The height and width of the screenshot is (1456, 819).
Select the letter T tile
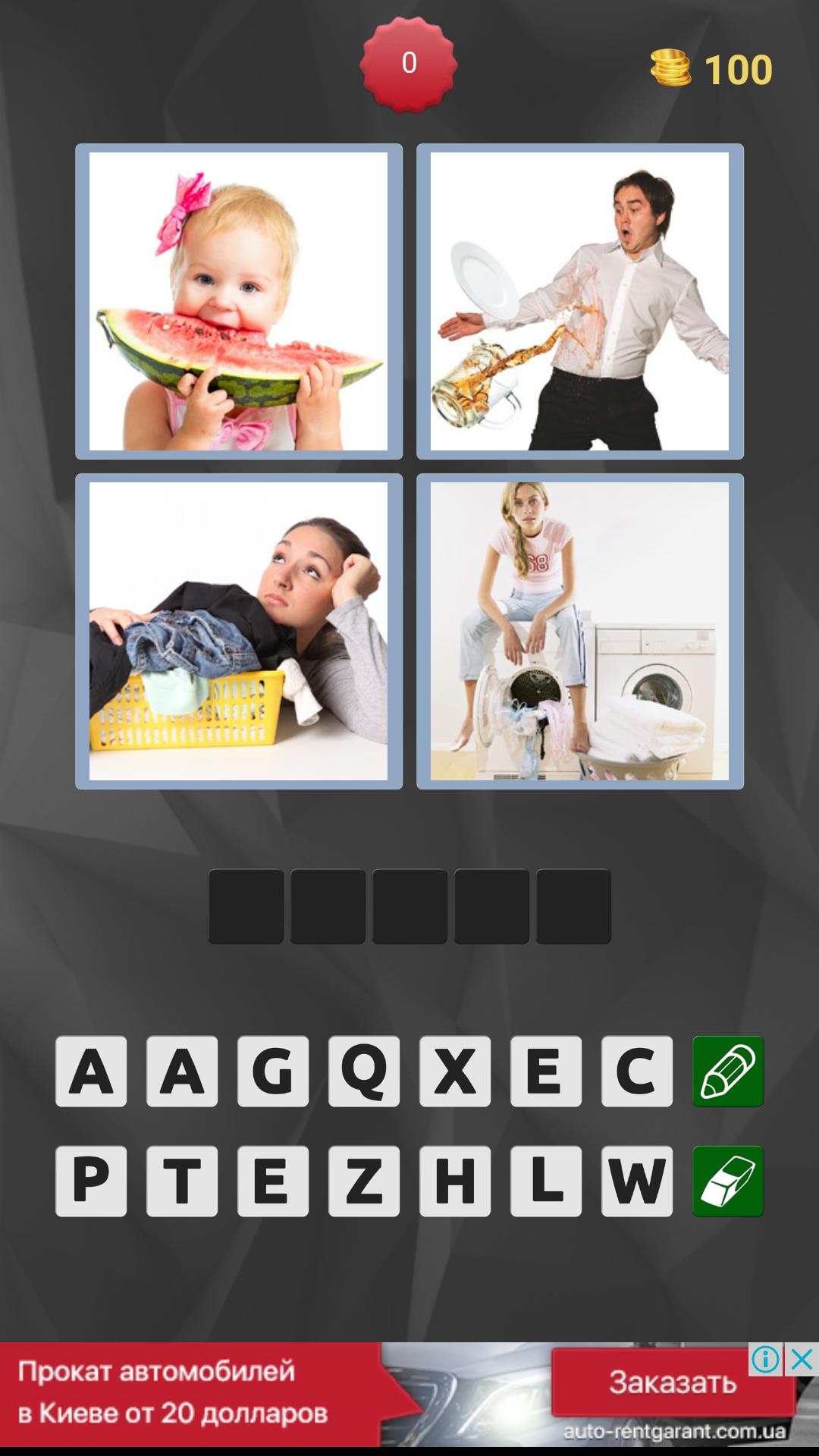pos(182,1181)
